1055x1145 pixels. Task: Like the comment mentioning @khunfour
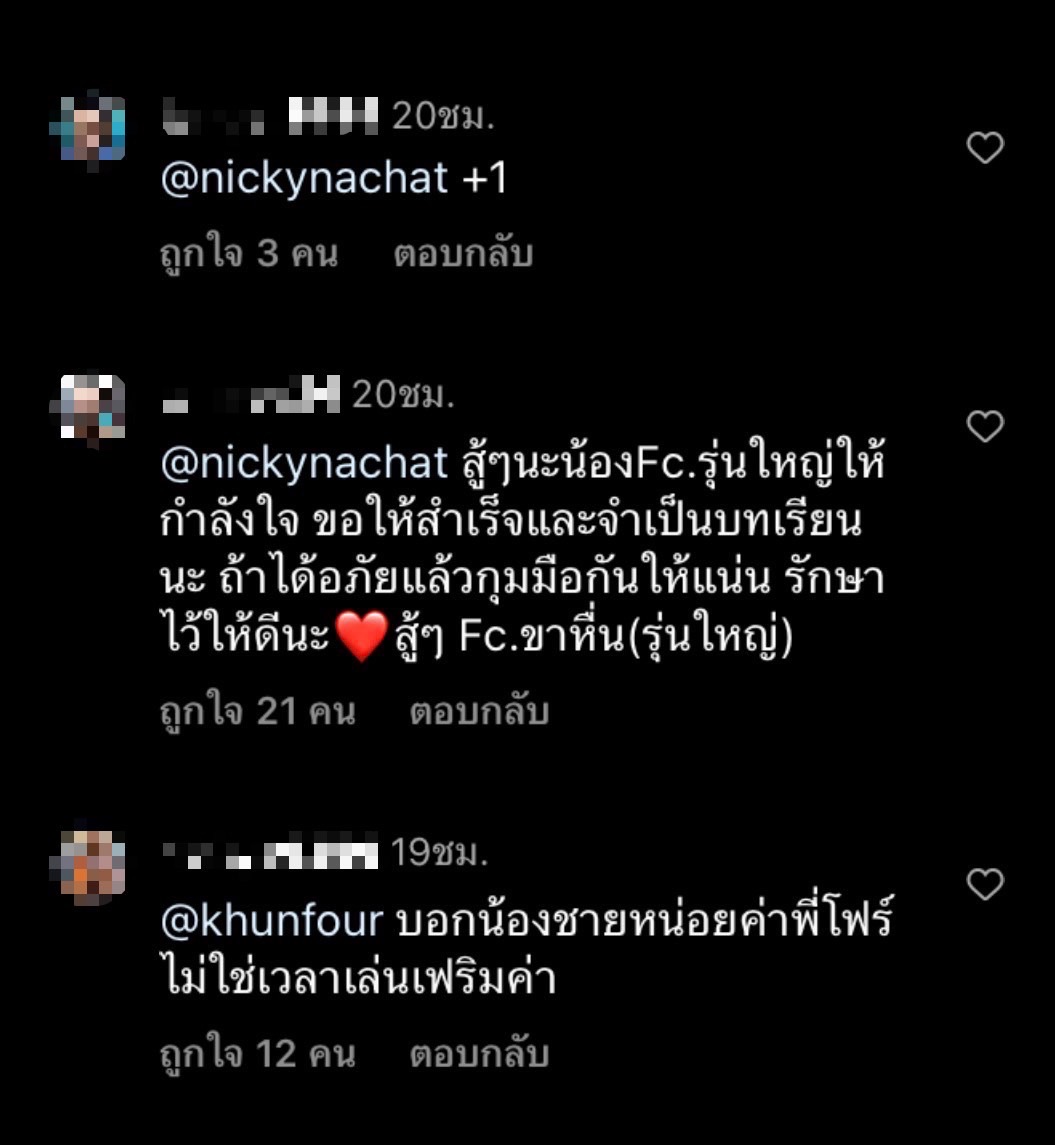point(985,884)
